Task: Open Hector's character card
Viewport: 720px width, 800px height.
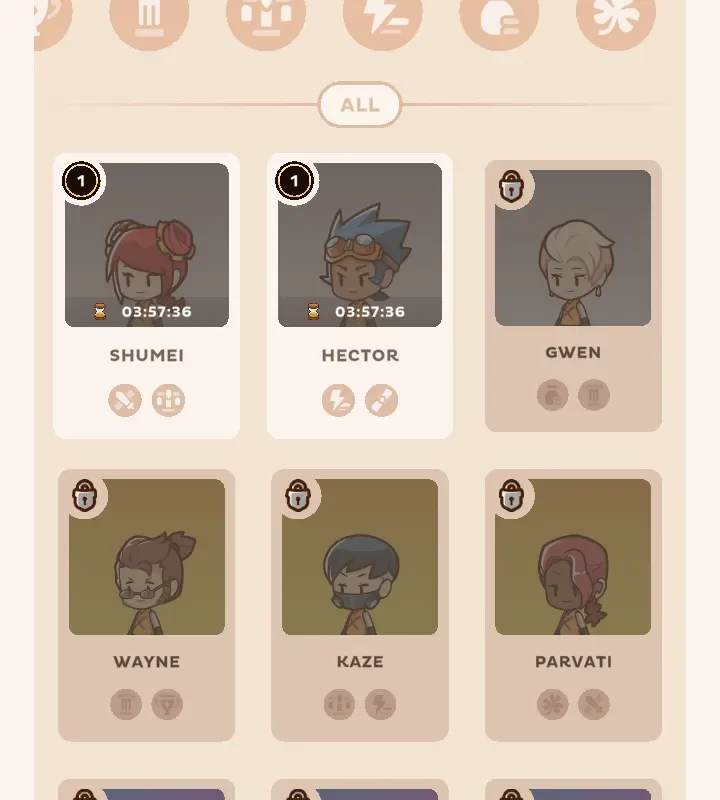Action: tap(360, 295)
